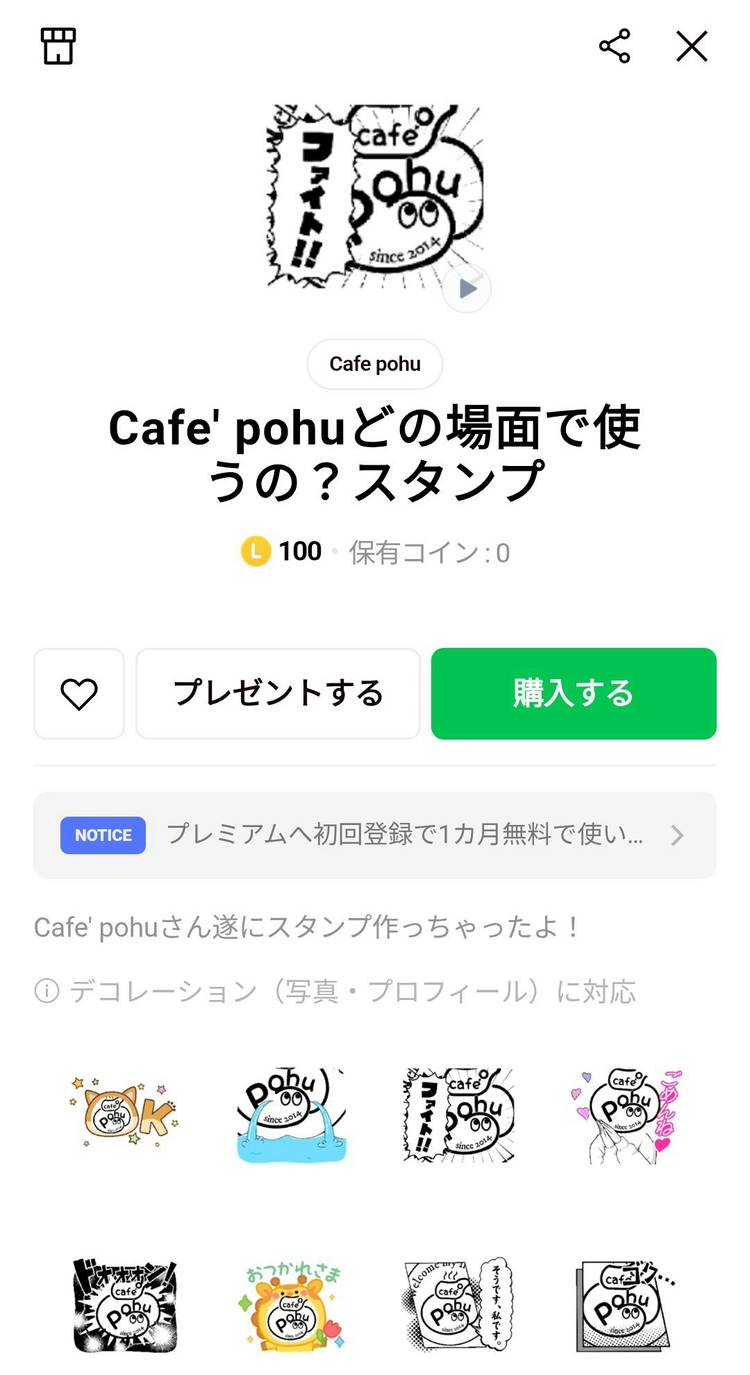The image size is (750, 1375).
Task: Preview the ドオオオン black sticker
Action: click(x=120, y=1305)
